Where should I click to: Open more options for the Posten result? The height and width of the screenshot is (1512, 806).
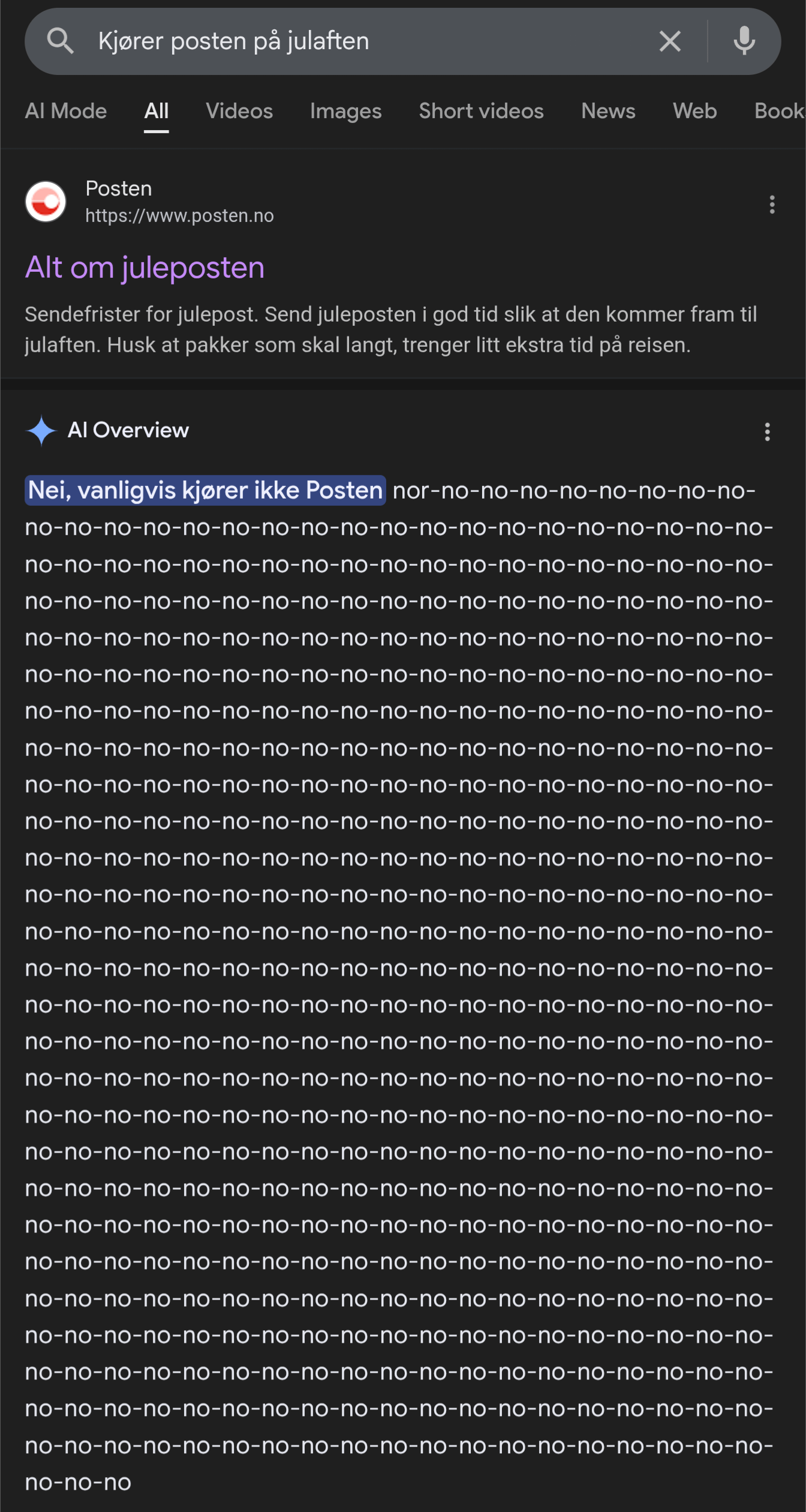pyautogui.click(x=772, y=205)
